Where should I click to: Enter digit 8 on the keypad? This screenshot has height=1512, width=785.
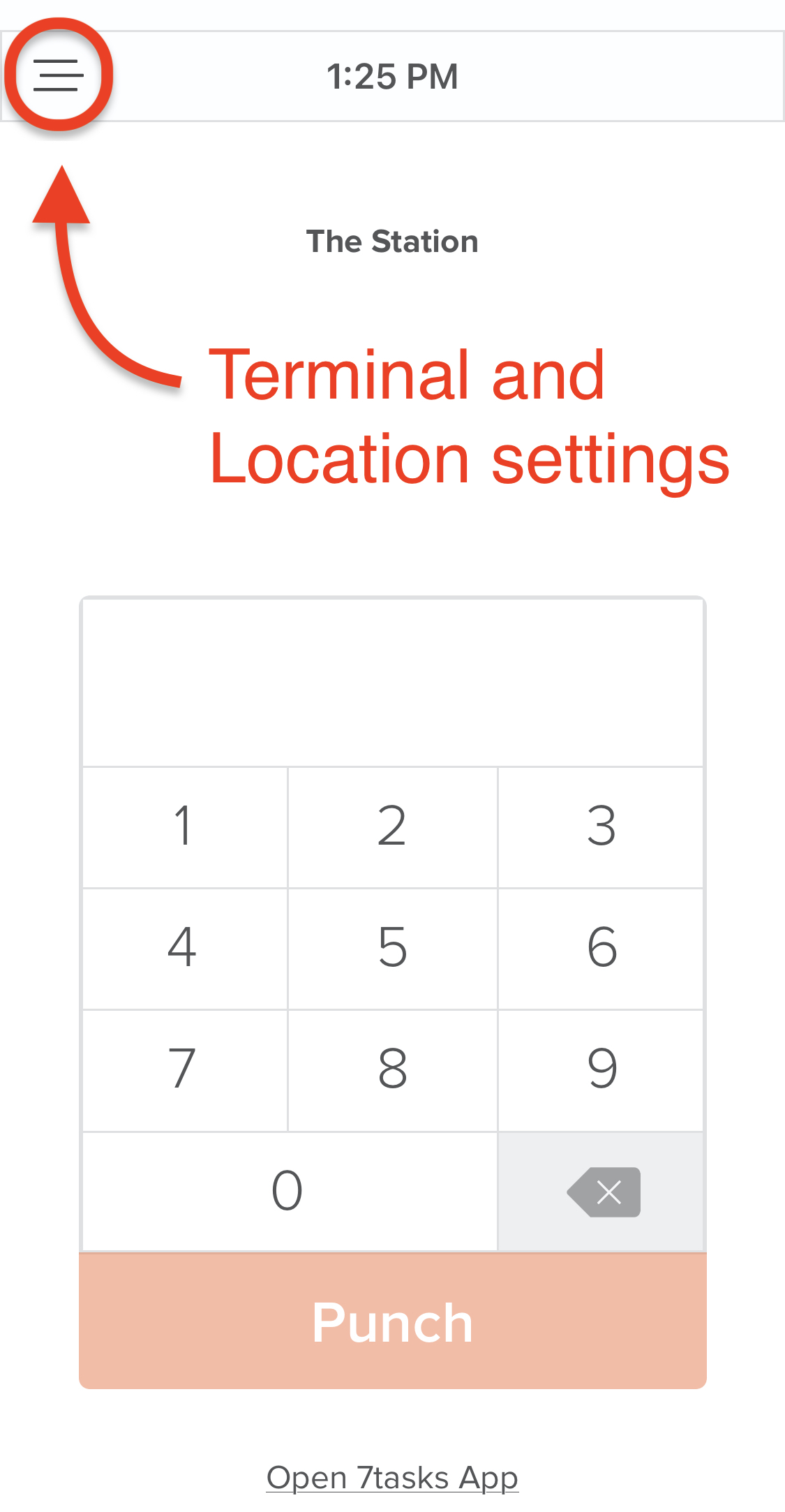pyautogui.click(x=392, y=1069)
